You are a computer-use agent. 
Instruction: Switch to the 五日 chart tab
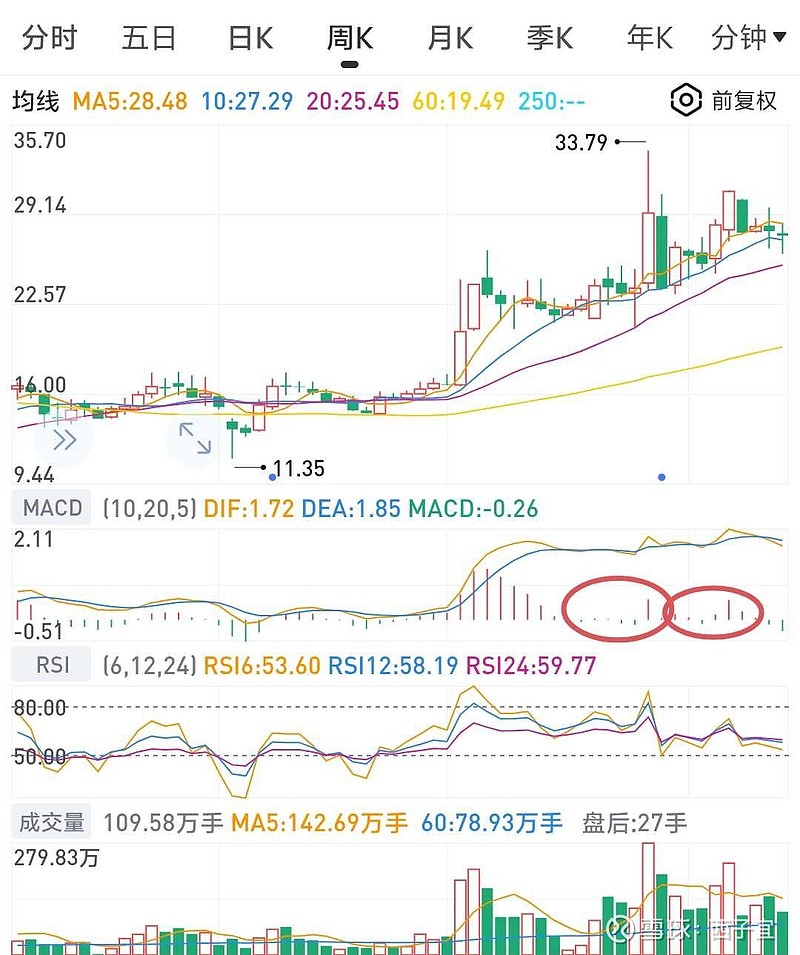click(x=149, y=39)
